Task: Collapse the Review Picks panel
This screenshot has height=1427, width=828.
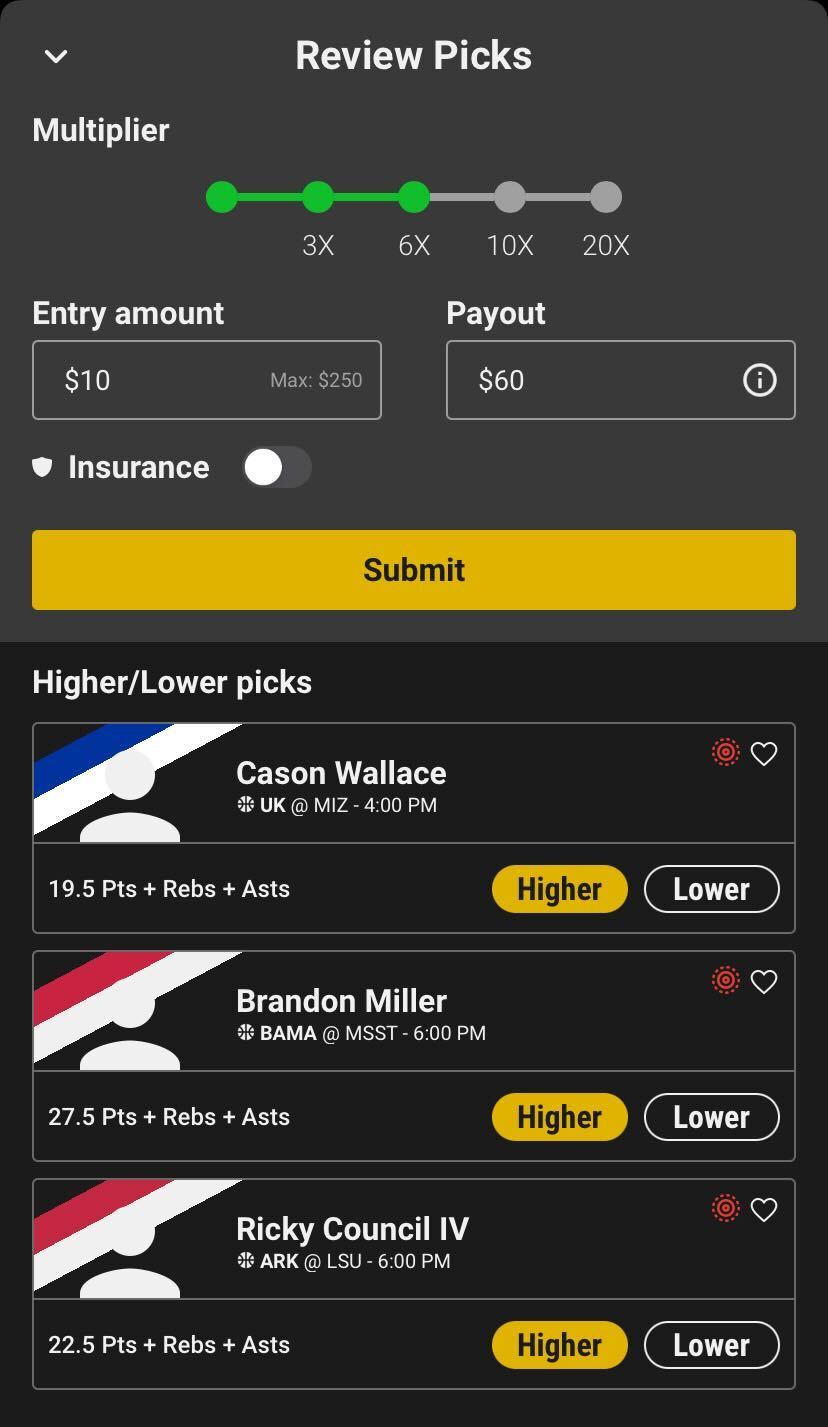Action: 56,57
